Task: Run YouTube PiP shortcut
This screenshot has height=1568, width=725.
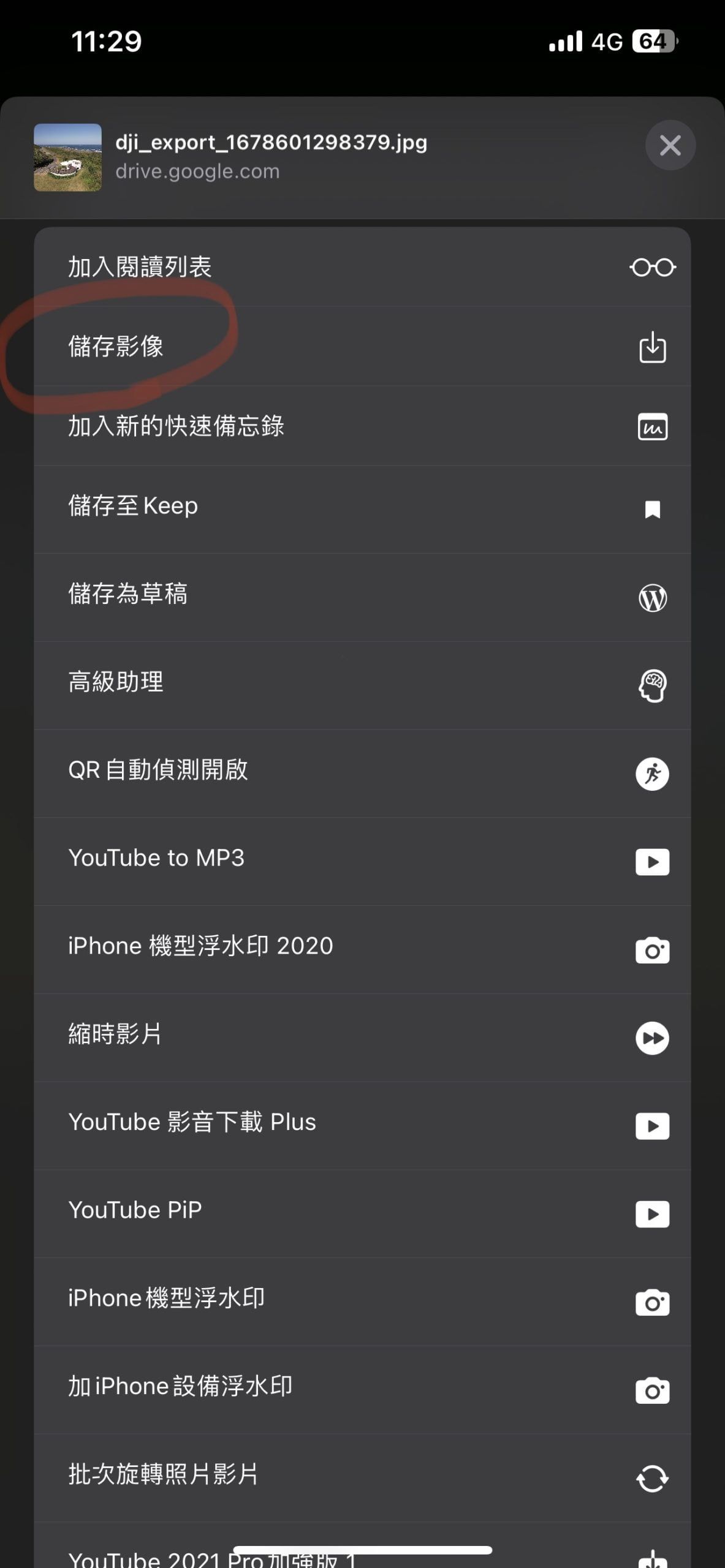Action: (x=362, y=1212)
